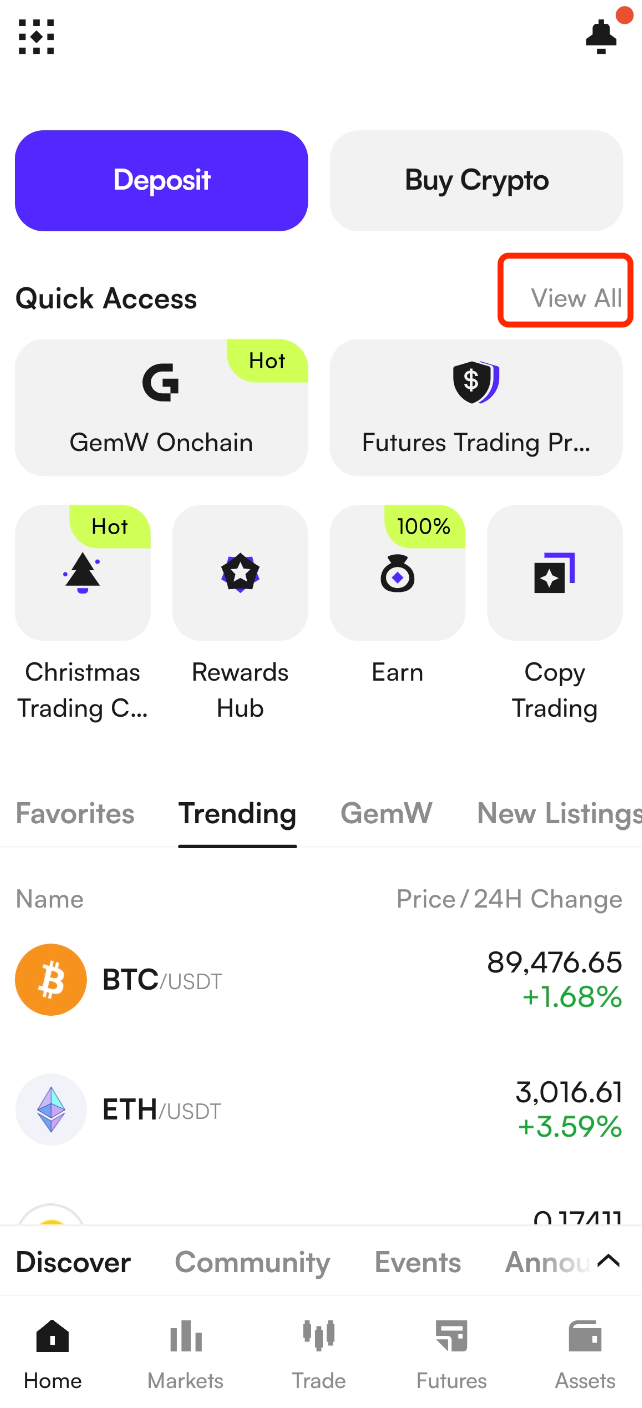The height and width of the screenshot is (1408, 642).
Task: Open the notifications bell
Action: 601,37
